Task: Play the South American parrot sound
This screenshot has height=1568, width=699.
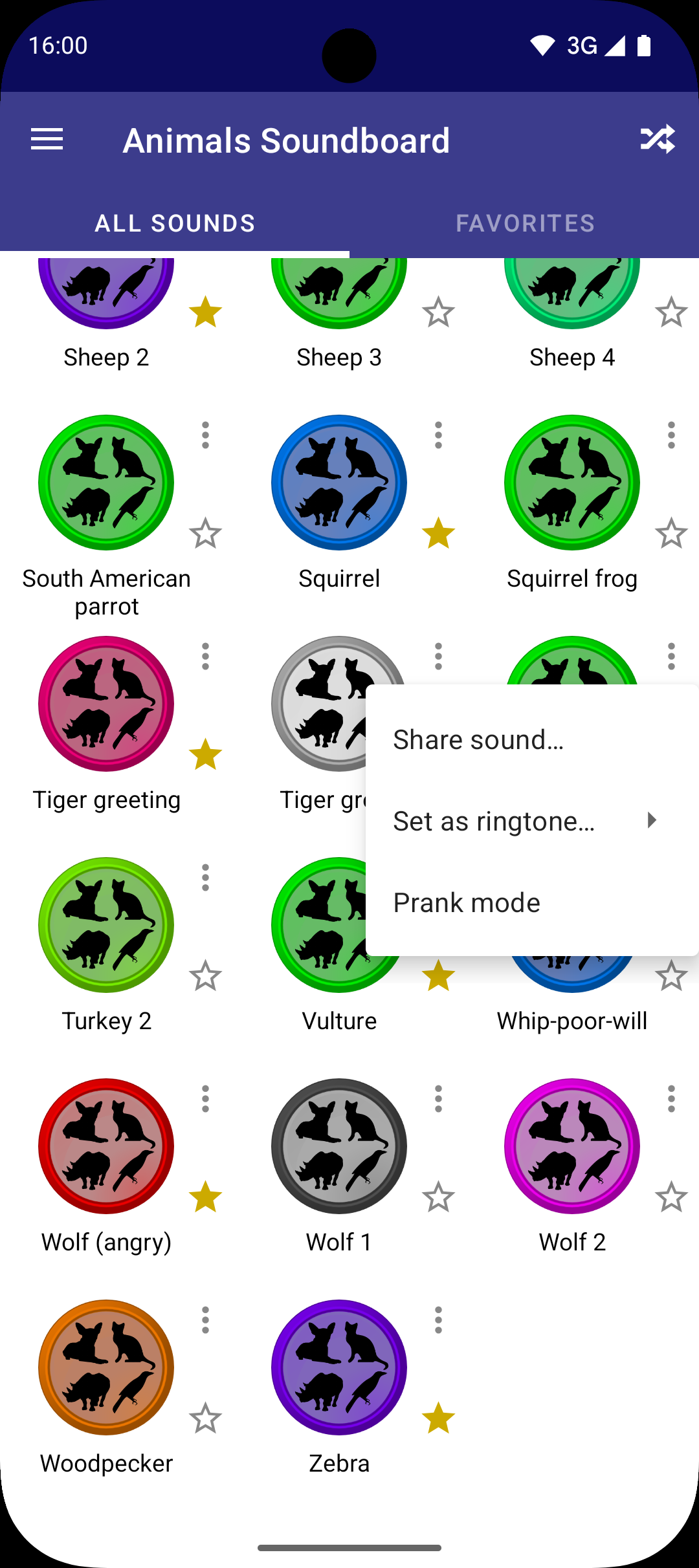Action: point(106,483)
